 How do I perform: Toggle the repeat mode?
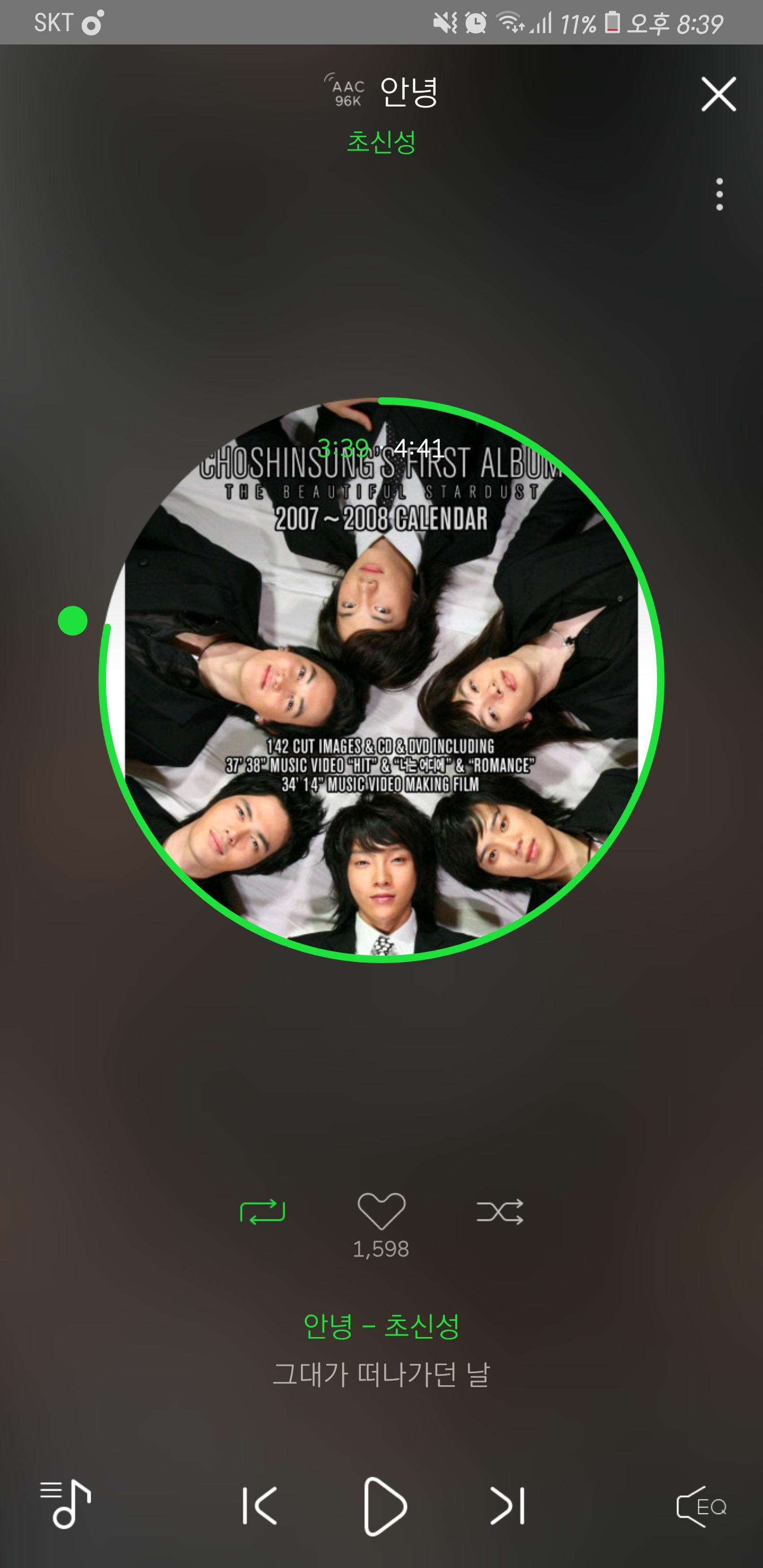262,1211
